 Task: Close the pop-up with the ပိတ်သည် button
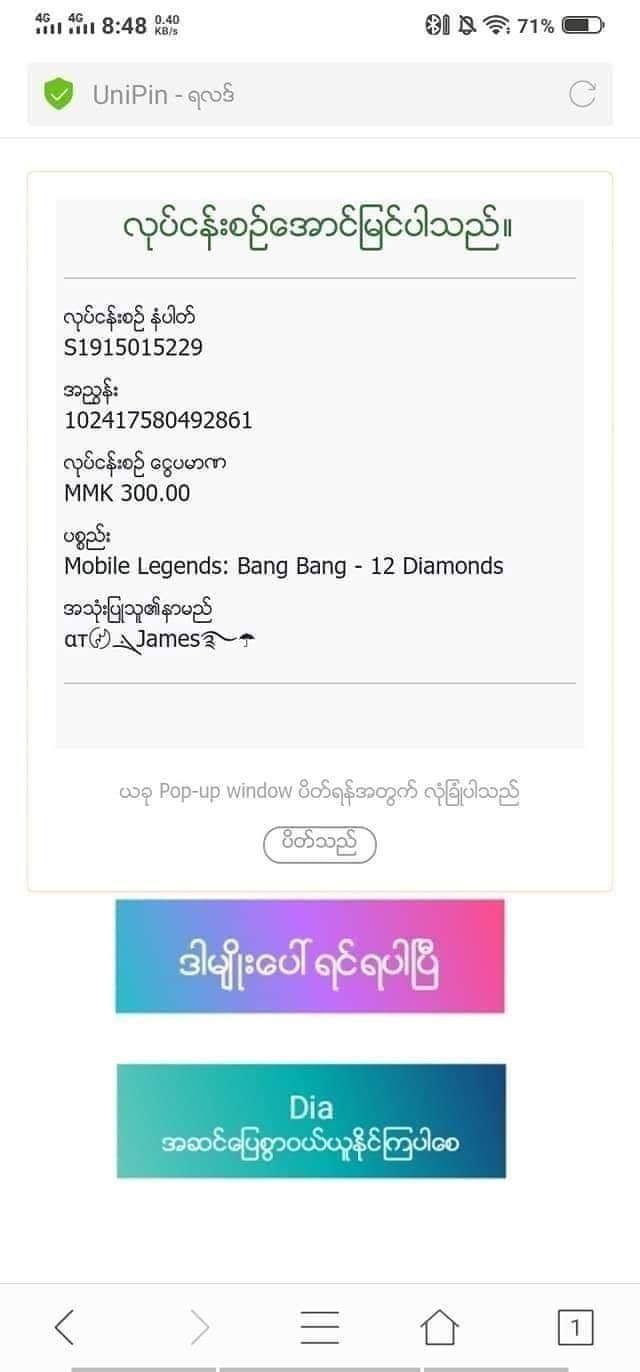319,844
